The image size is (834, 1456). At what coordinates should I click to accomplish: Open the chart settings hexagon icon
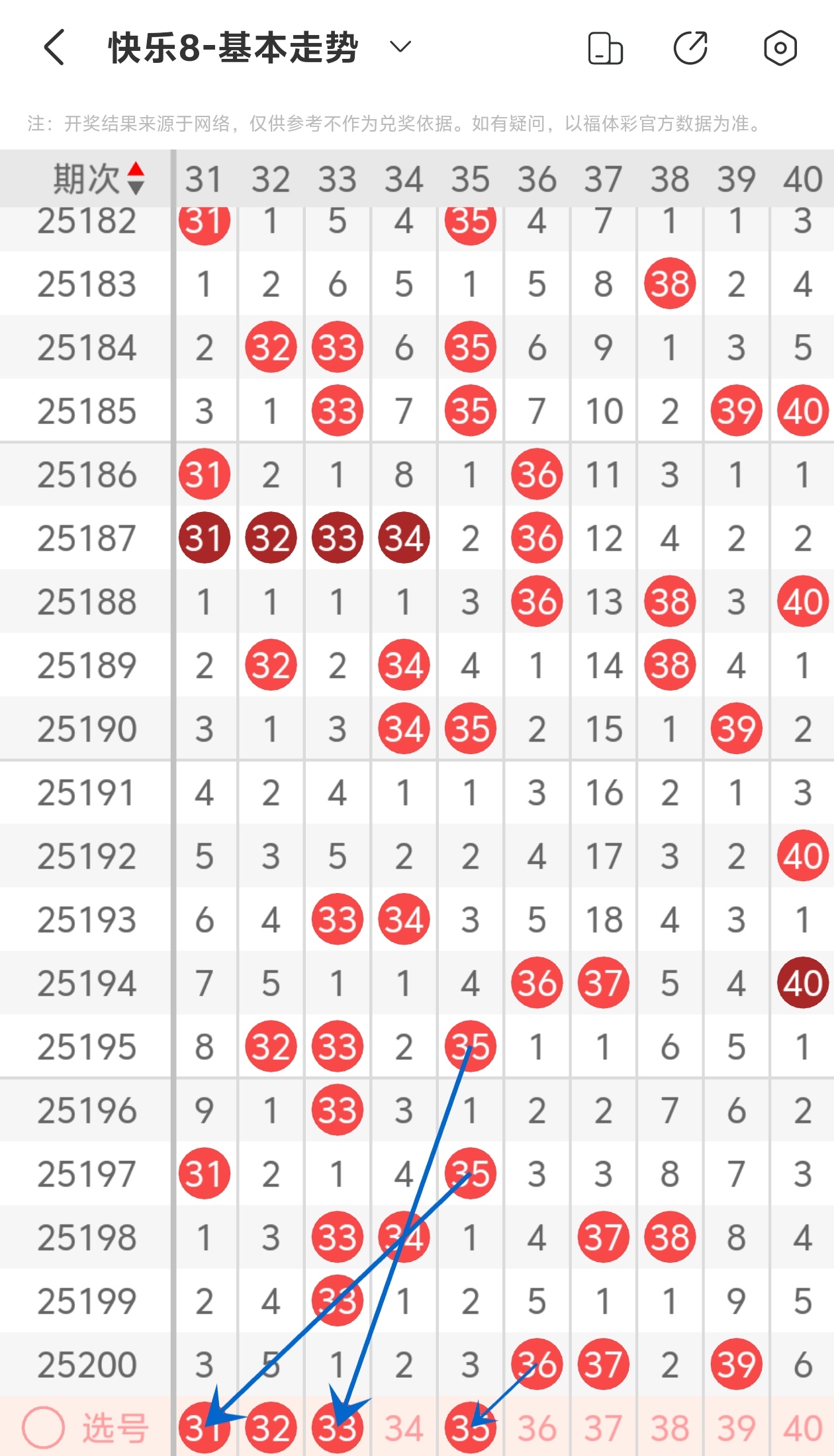(x=780, y=48)
